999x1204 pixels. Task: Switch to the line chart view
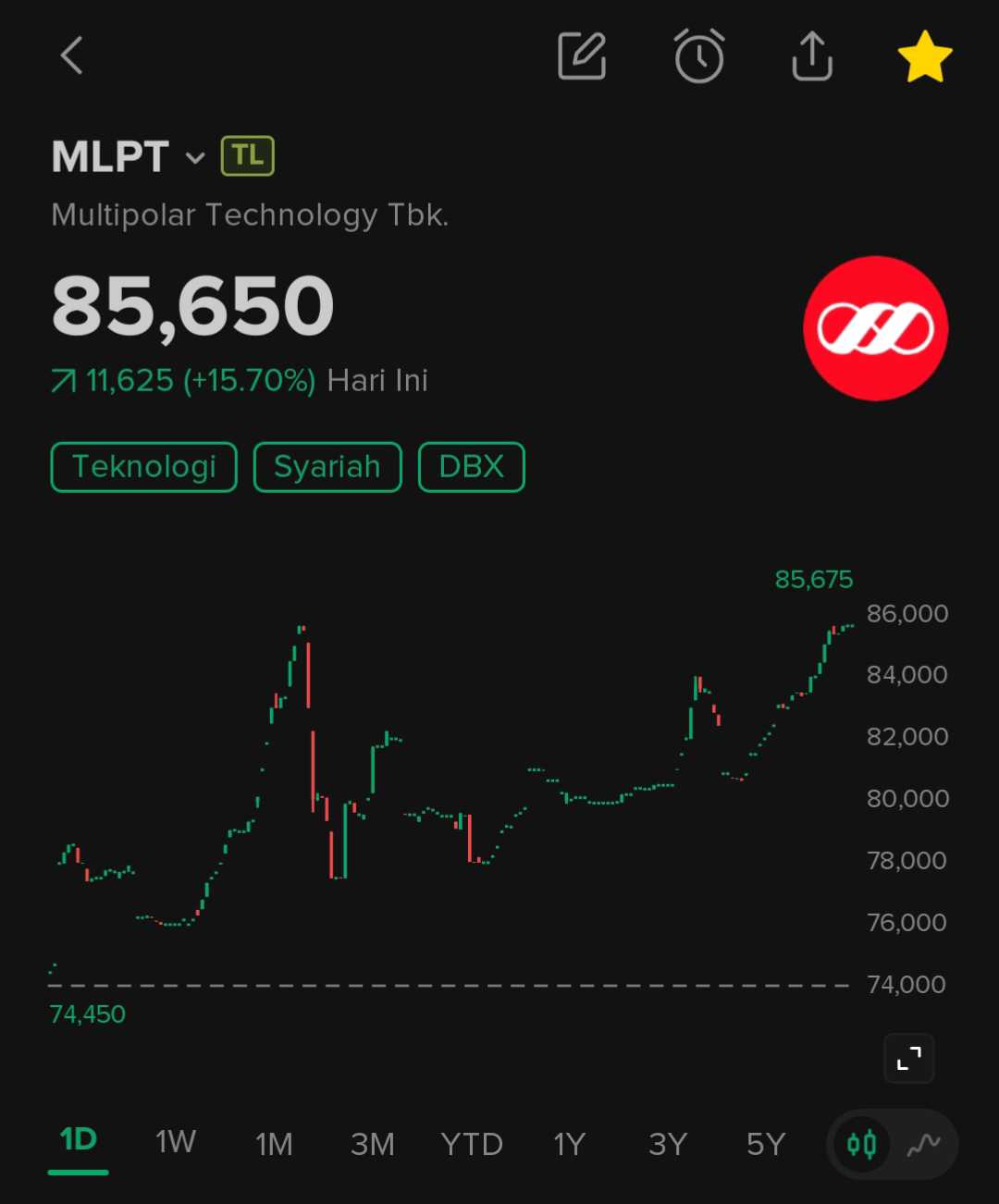(x=923, y=1145)
